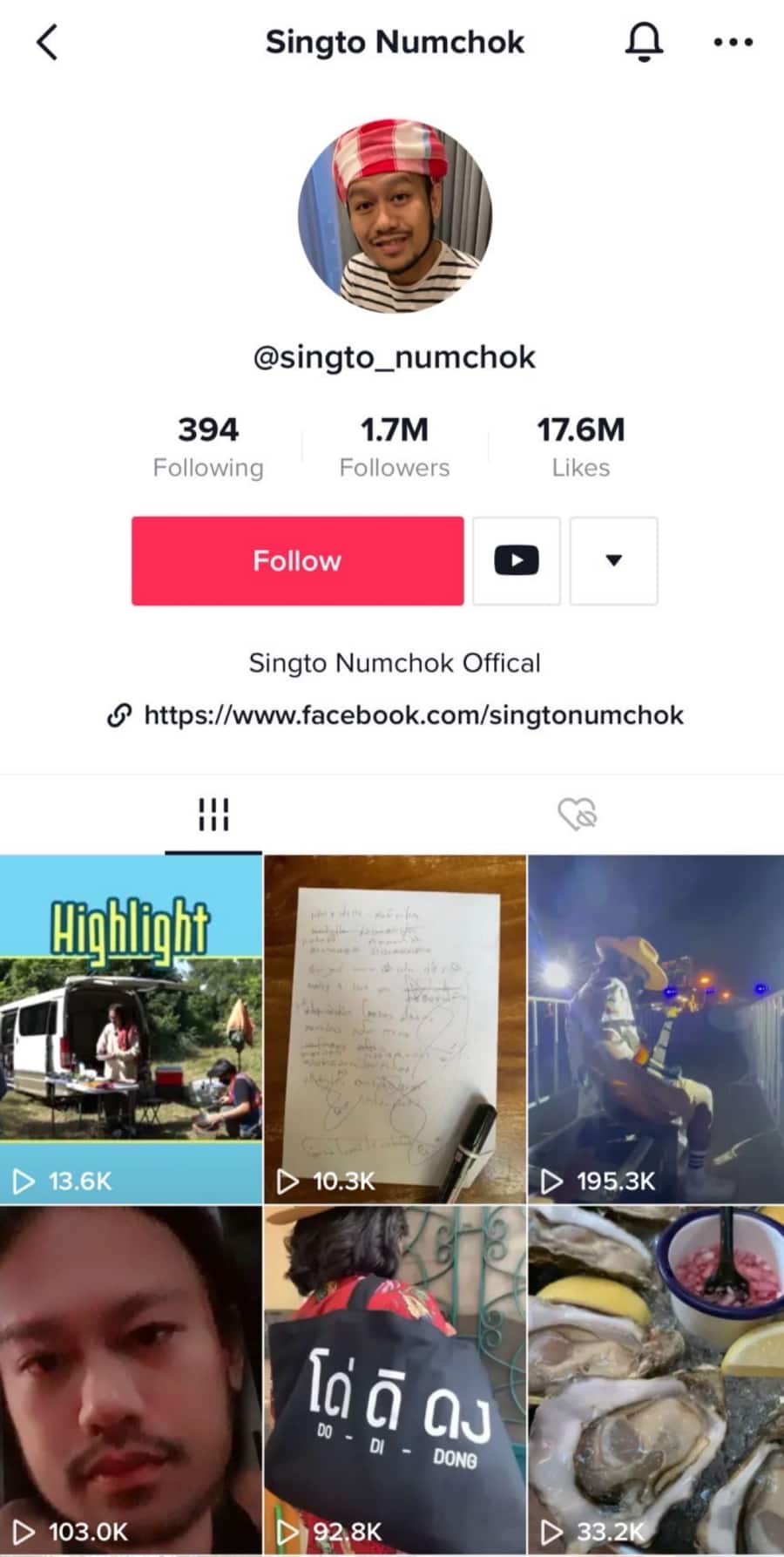Play the Highlight video with 13.6K views
784x1557 pixels.
[x=131, y=1028]
